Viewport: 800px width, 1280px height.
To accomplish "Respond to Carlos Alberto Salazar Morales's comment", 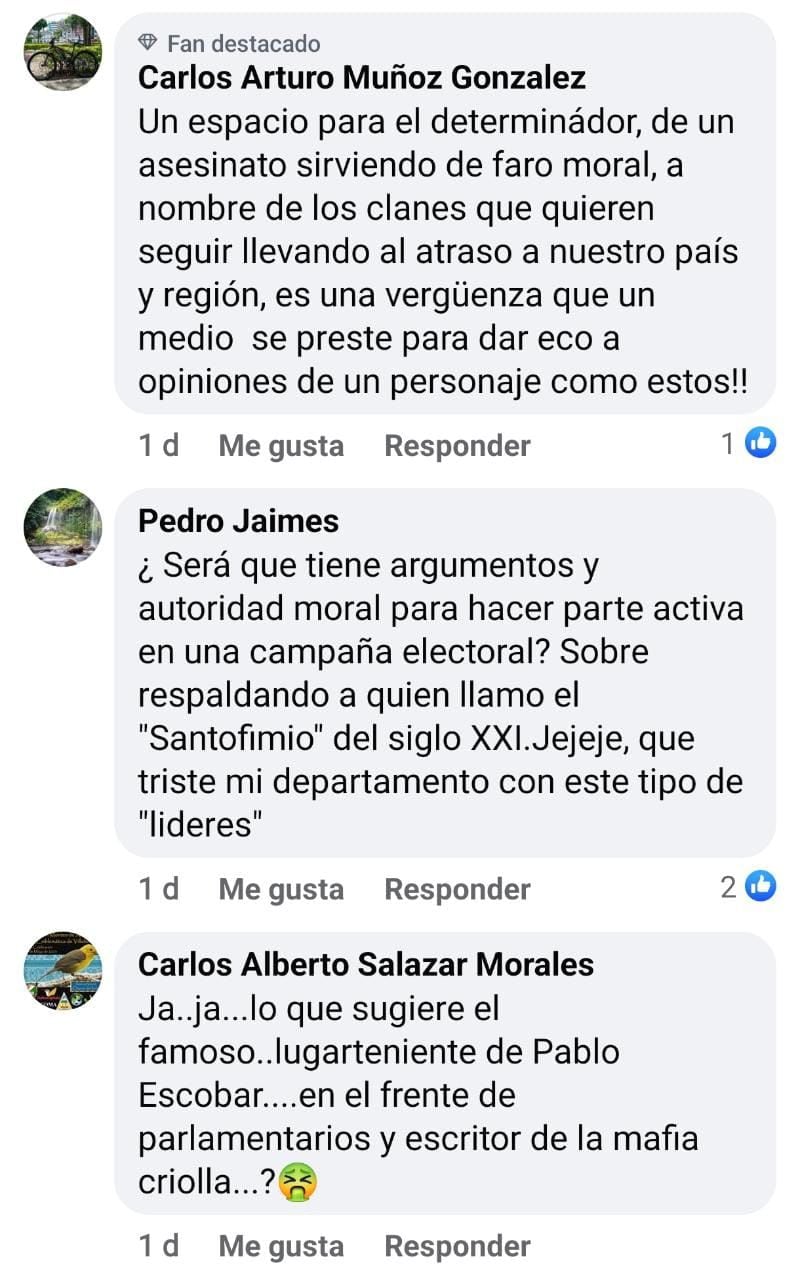I will coord(457,1246).
